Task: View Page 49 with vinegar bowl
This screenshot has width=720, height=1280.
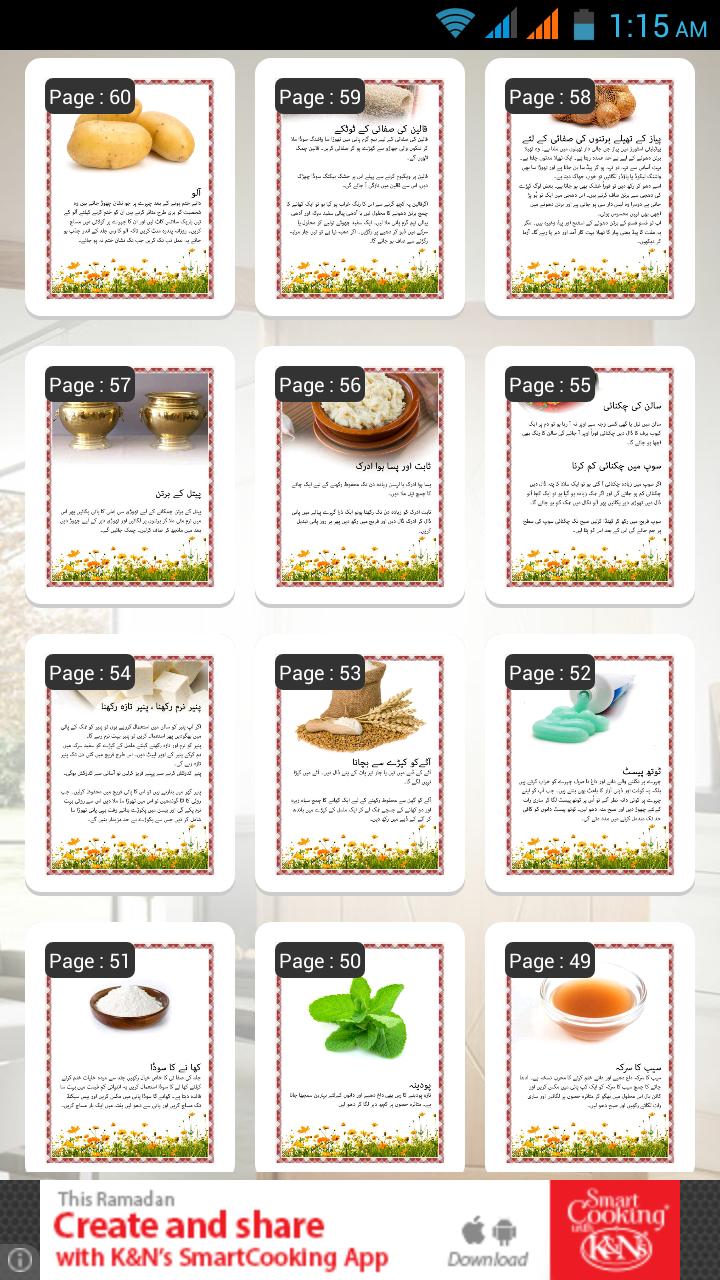Action: (590, 1052)
